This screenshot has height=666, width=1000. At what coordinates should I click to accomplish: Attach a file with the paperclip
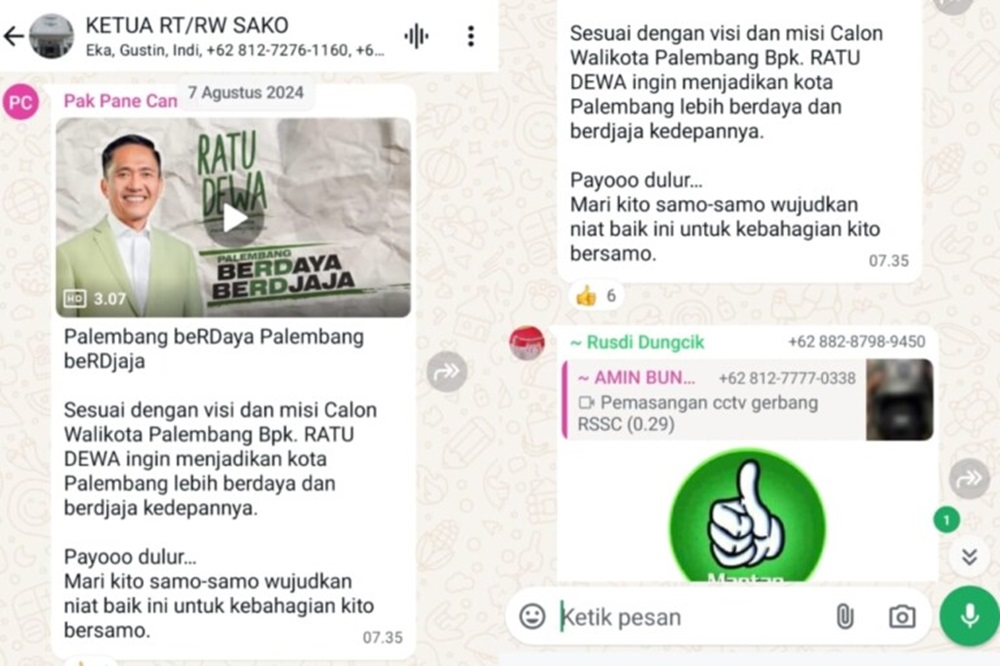click(845, 617)
